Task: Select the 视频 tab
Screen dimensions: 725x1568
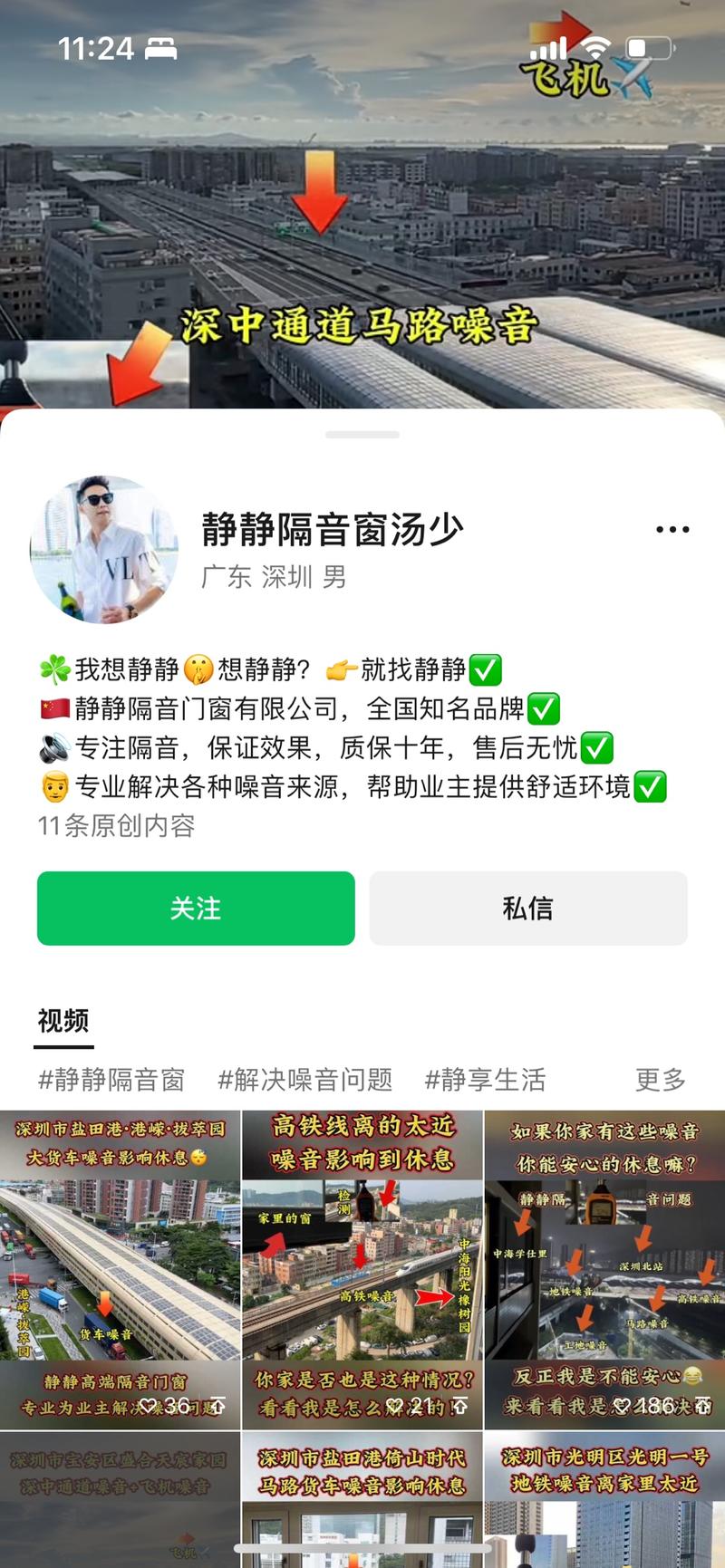Action: [63, 1021]
